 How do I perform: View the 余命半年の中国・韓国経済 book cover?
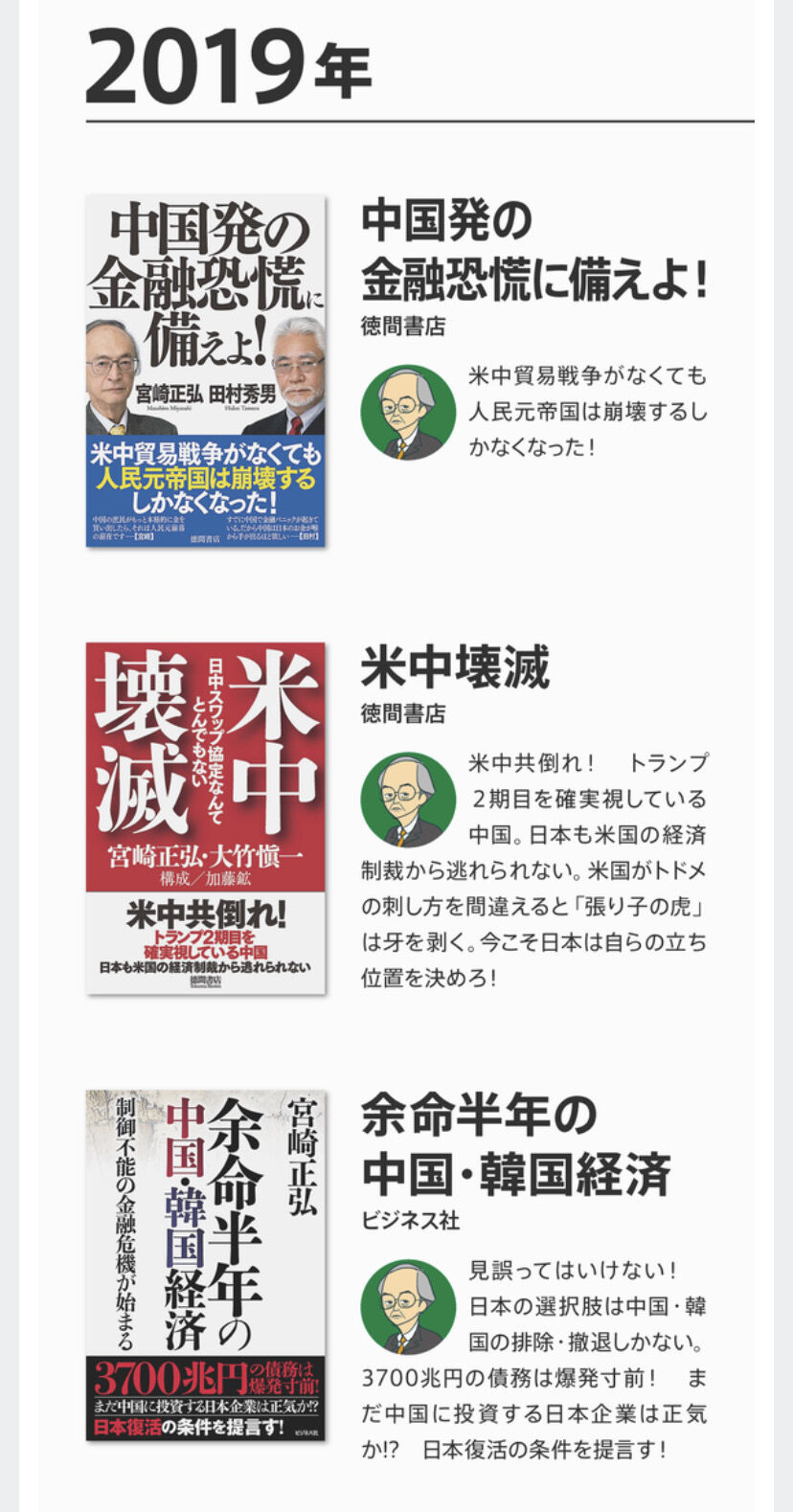206,1264
